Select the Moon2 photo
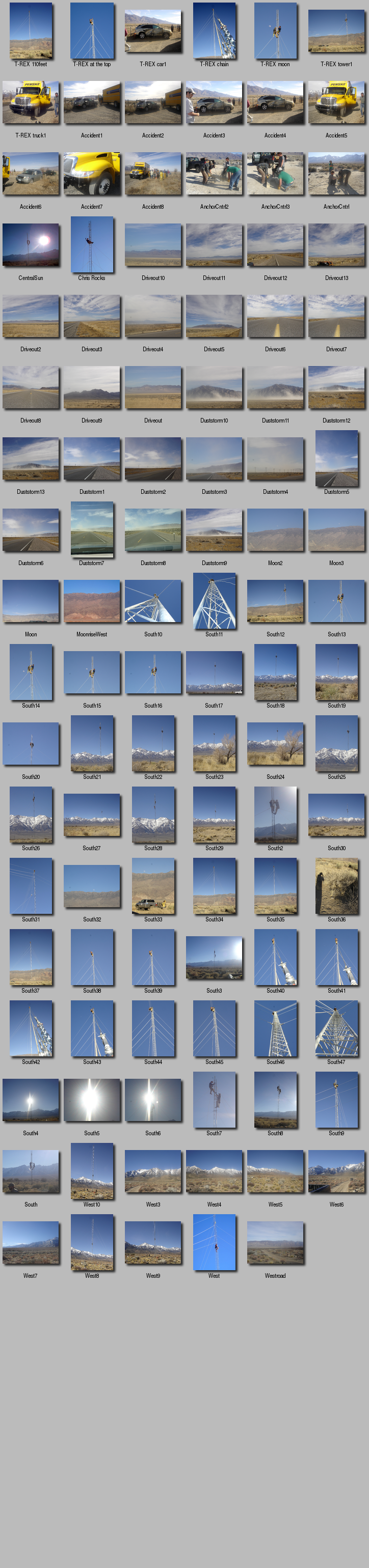The image size is (369, 1568). [275, 529]
